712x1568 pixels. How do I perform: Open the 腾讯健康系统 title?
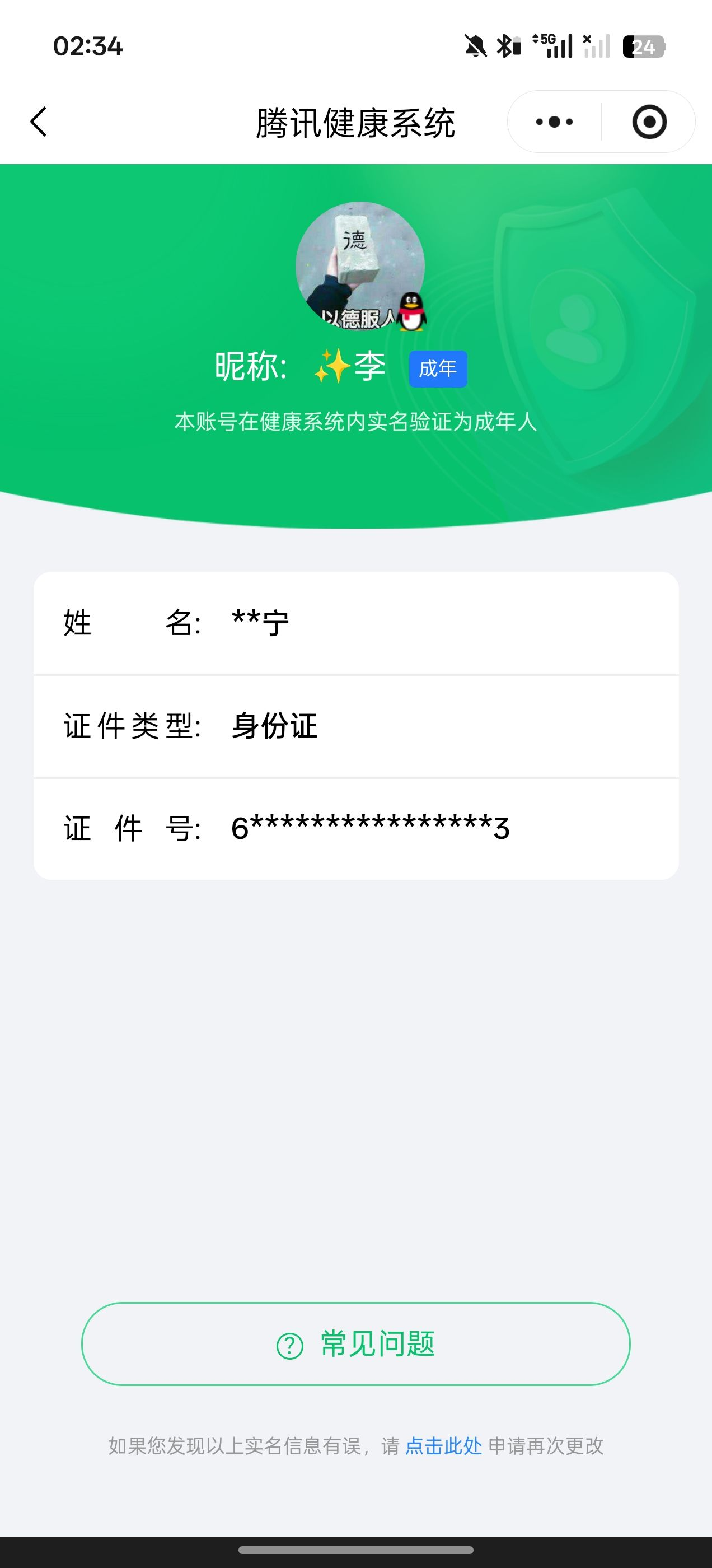click(x=356, y=121)
